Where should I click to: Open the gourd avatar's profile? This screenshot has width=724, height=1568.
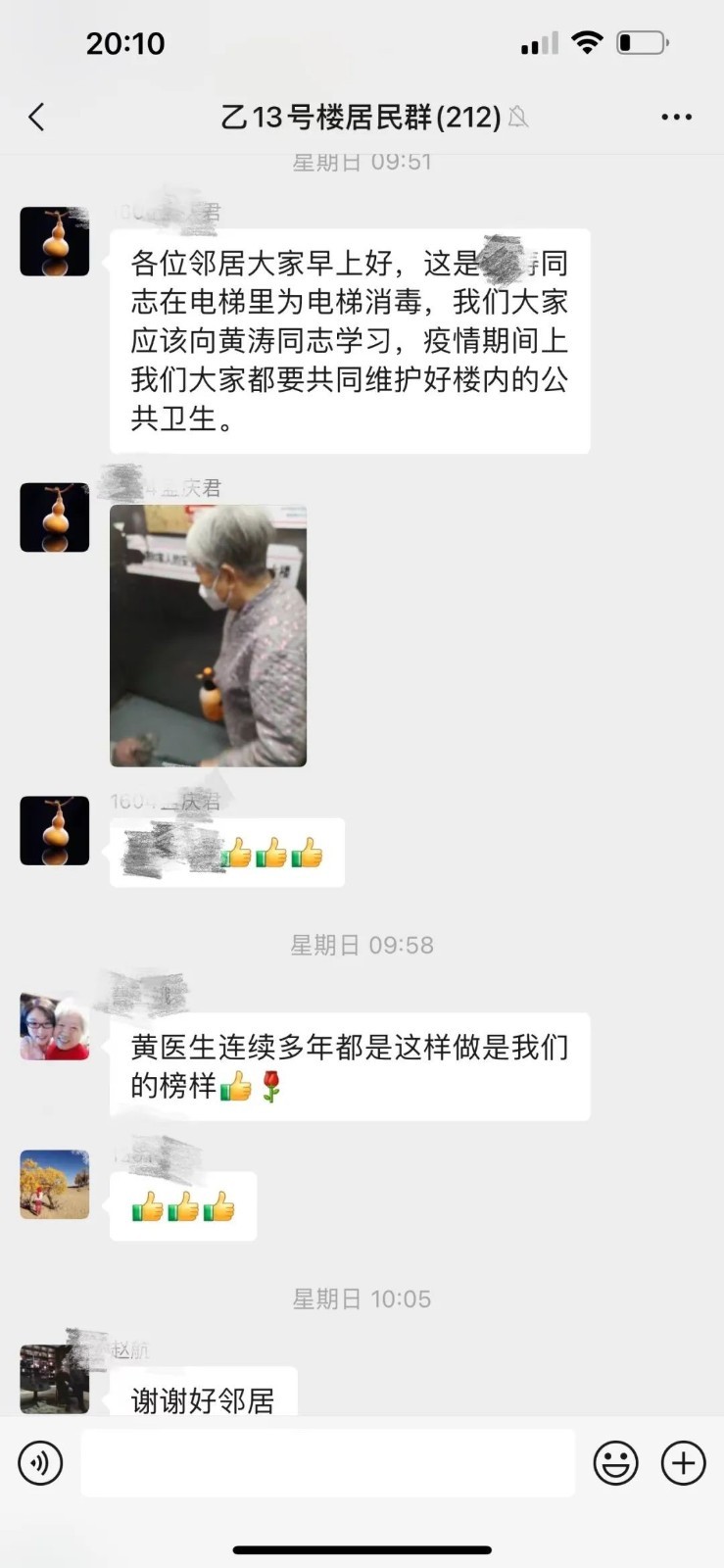pos(55,241)
